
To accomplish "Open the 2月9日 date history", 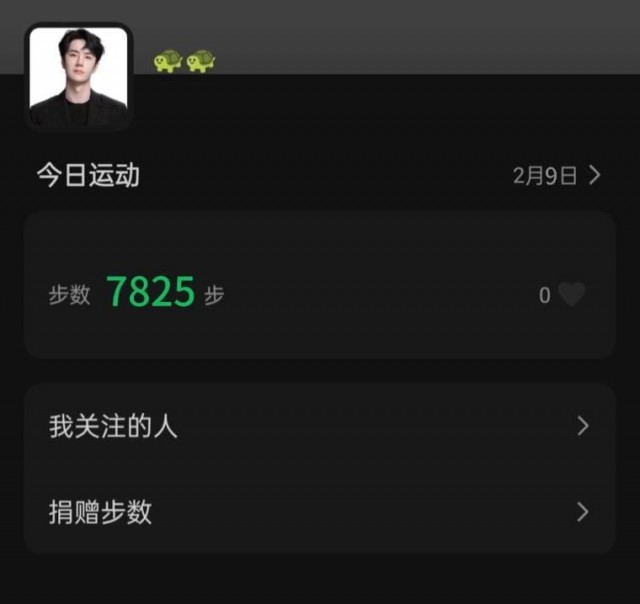I will coord(556,176).
